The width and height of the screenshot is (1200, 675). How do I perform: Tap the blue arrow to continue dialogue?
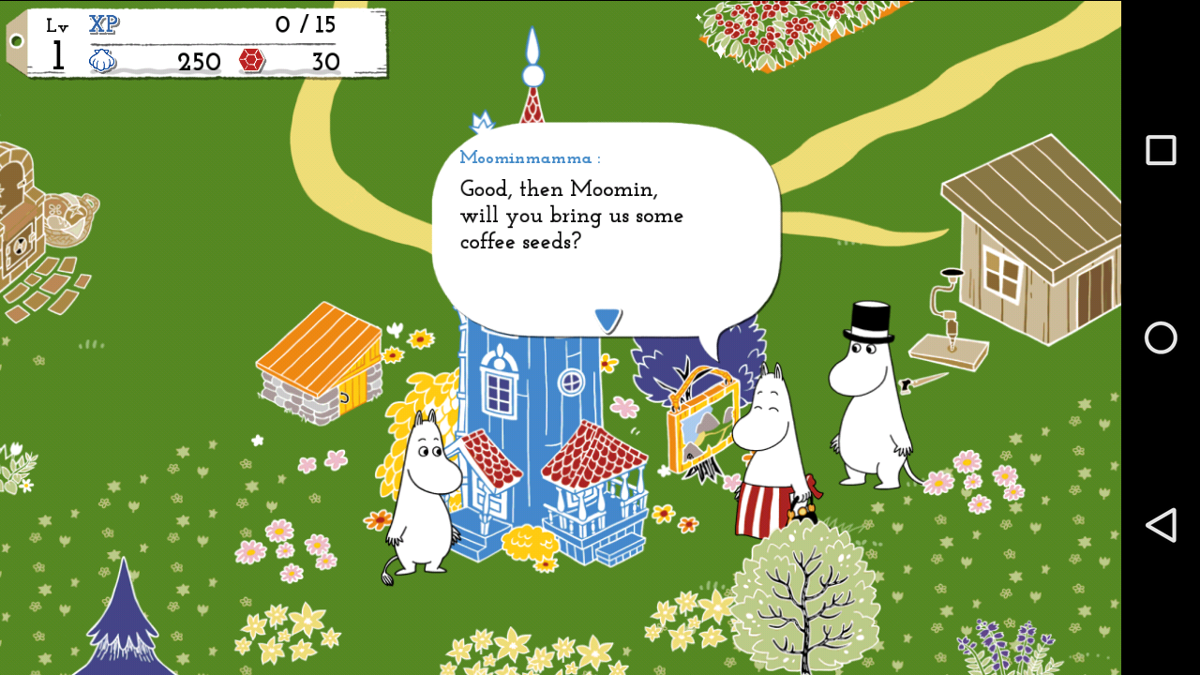(x=608, y=320)
